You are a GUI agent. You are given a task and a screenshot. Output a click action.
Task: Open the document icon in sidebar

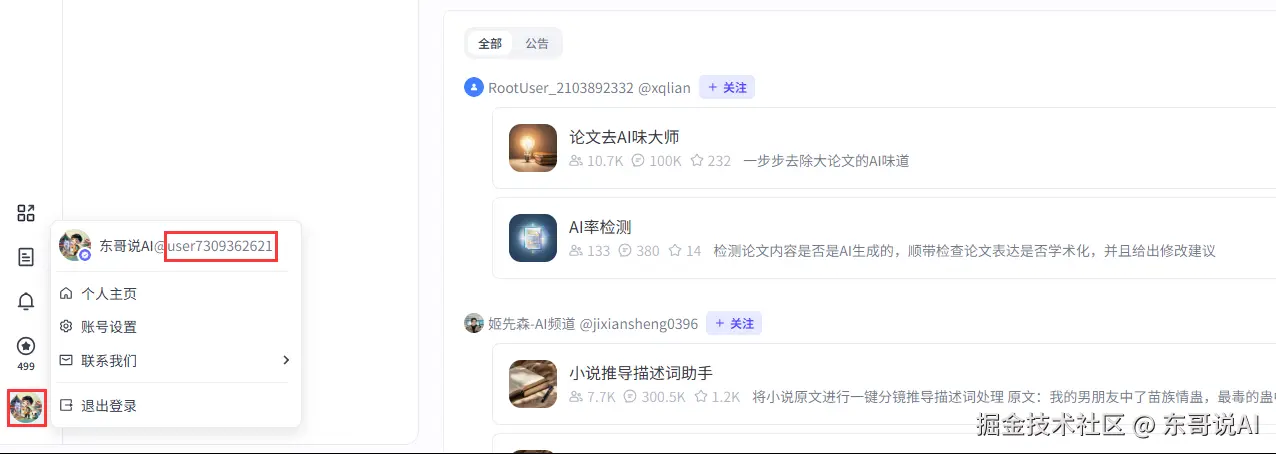(26, 258)
